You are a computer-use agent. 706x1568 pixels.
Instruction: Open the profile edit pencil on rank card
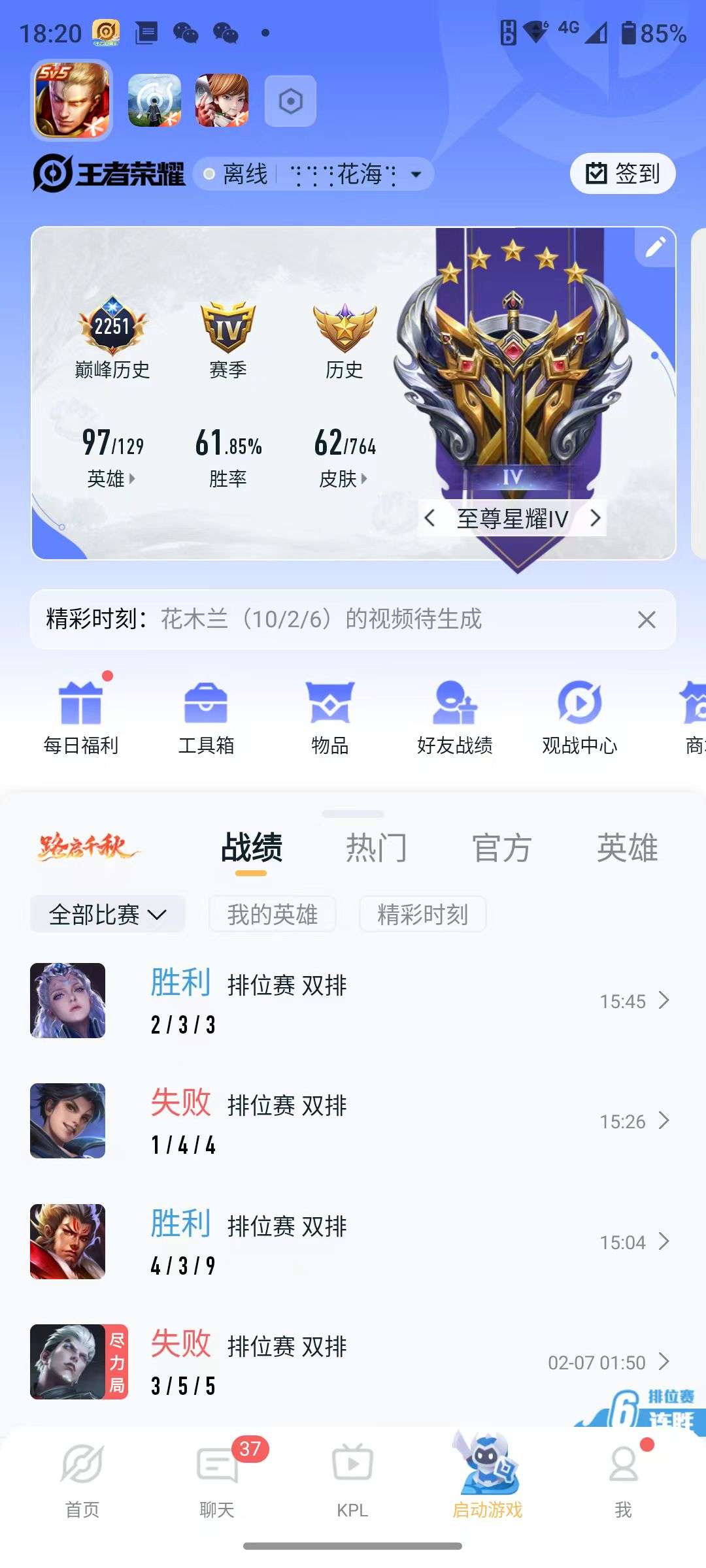coord(656,247)
